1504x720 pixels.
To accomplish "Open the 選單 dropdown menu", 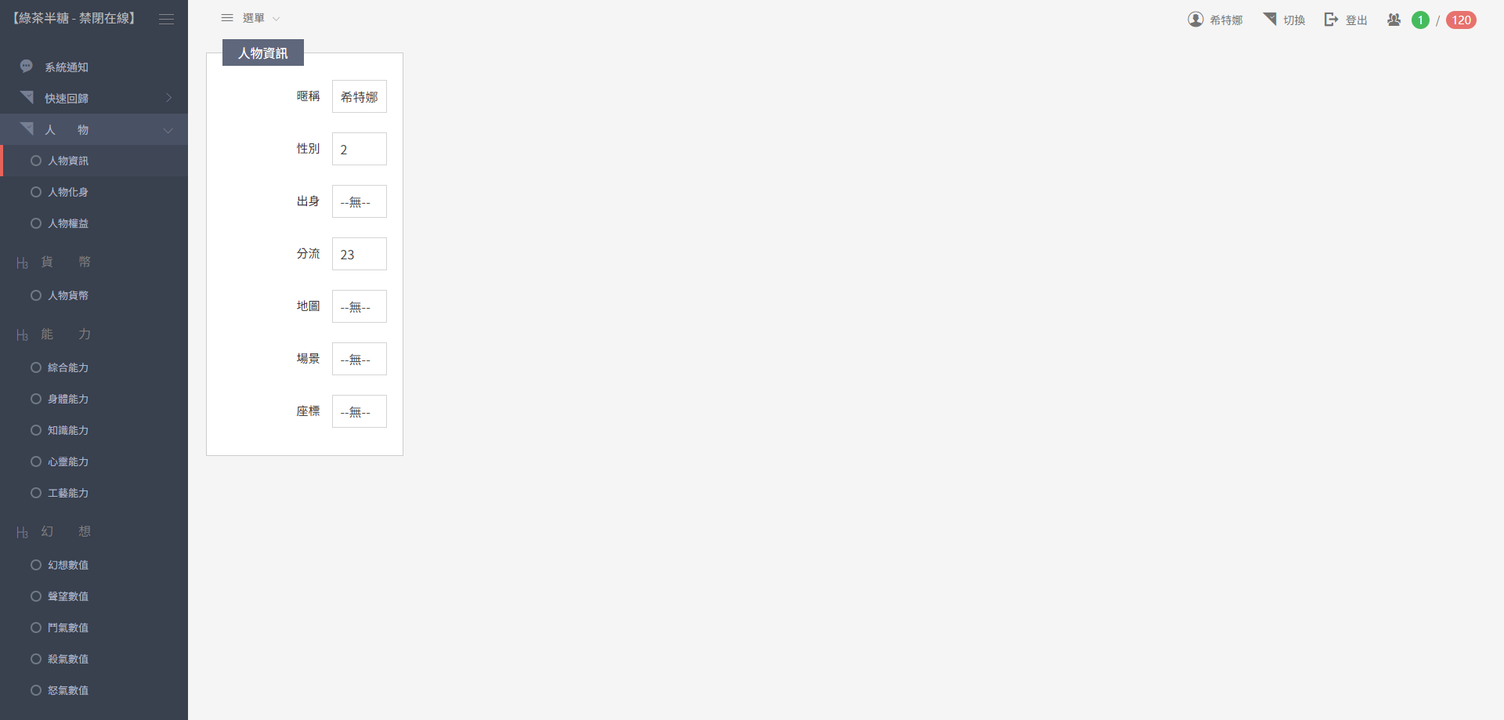I will click(250, 19).
